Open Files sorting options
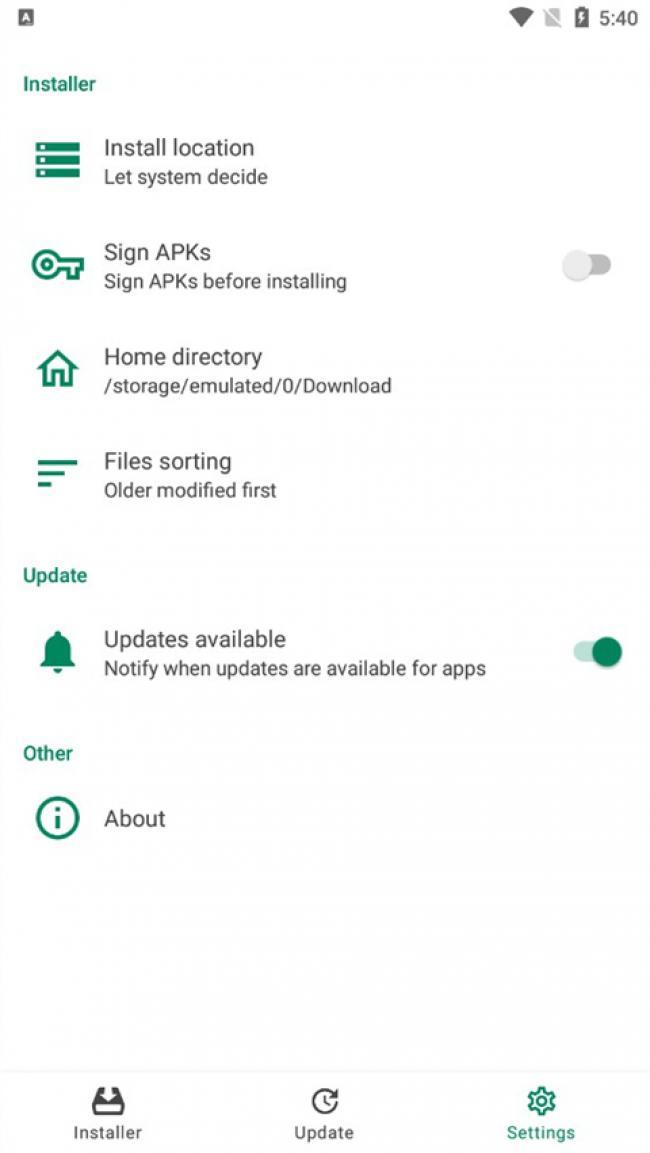The image size is (650, 1153). 190,475
